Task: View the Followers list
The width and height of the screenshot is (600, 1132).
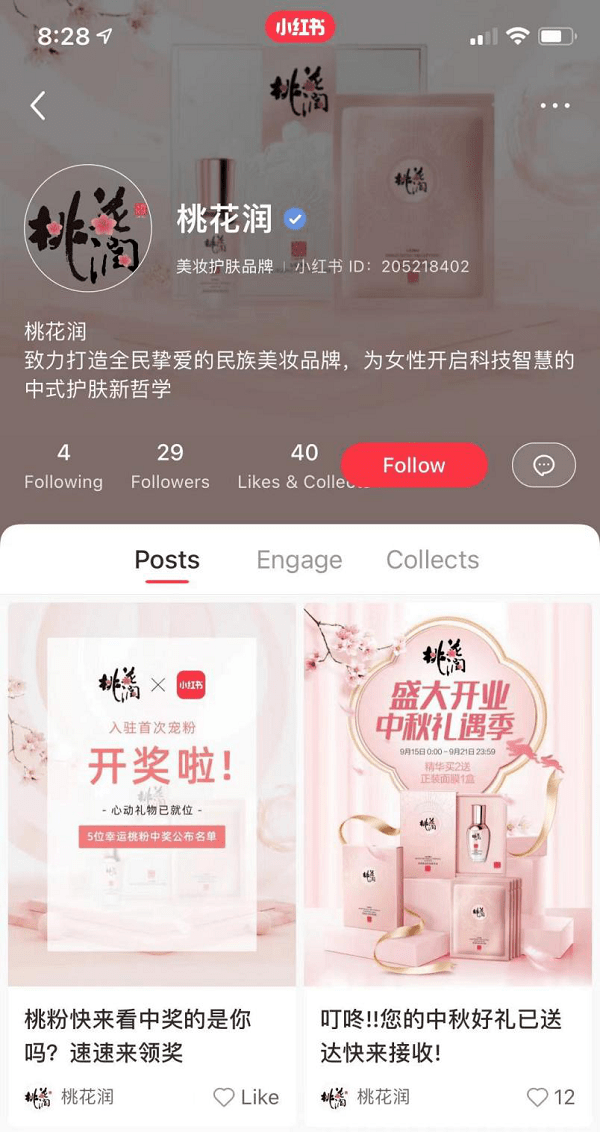Action: [x=170, y=467]
